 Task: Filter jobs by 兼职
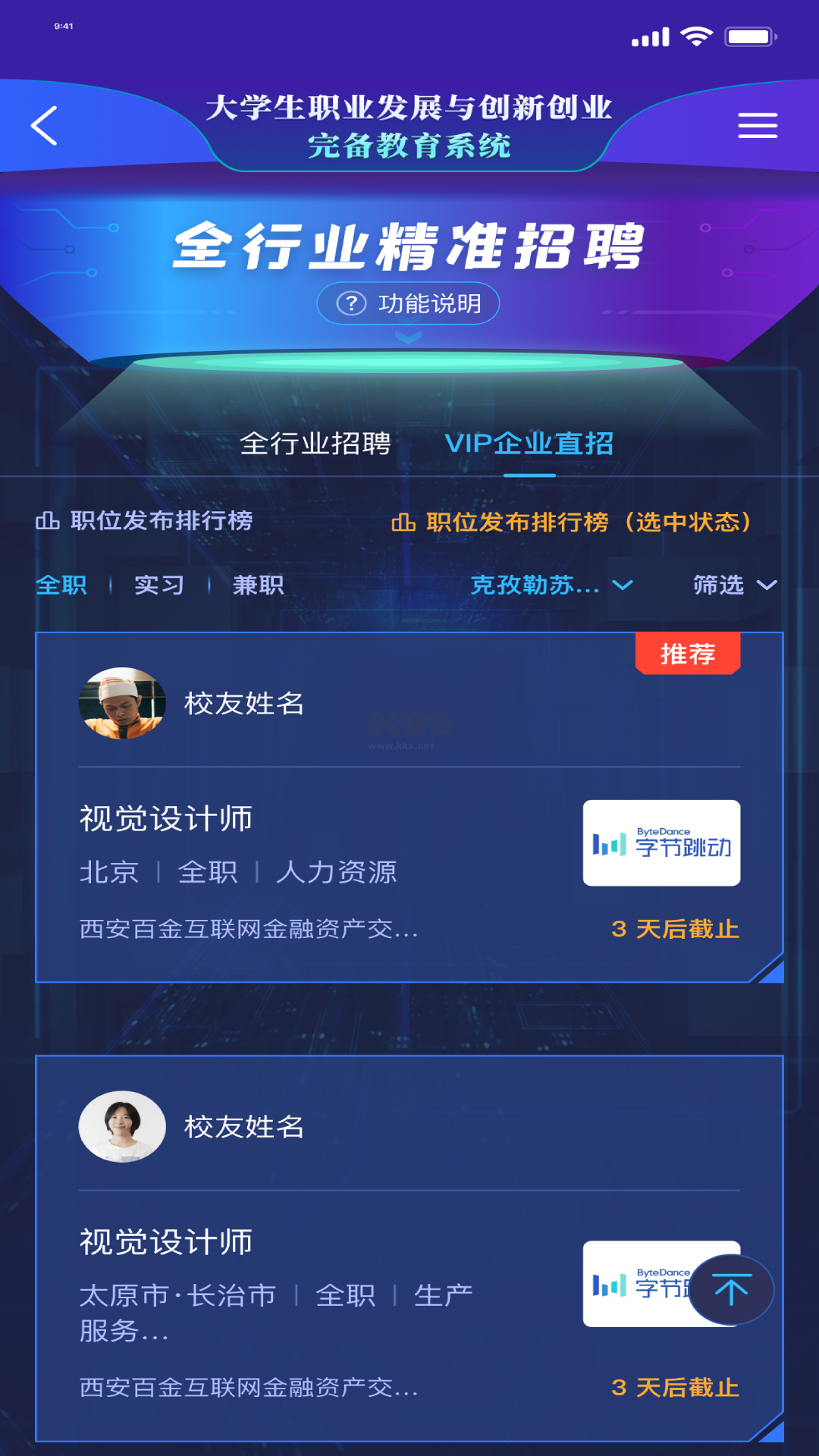click(x=258, y=585)
